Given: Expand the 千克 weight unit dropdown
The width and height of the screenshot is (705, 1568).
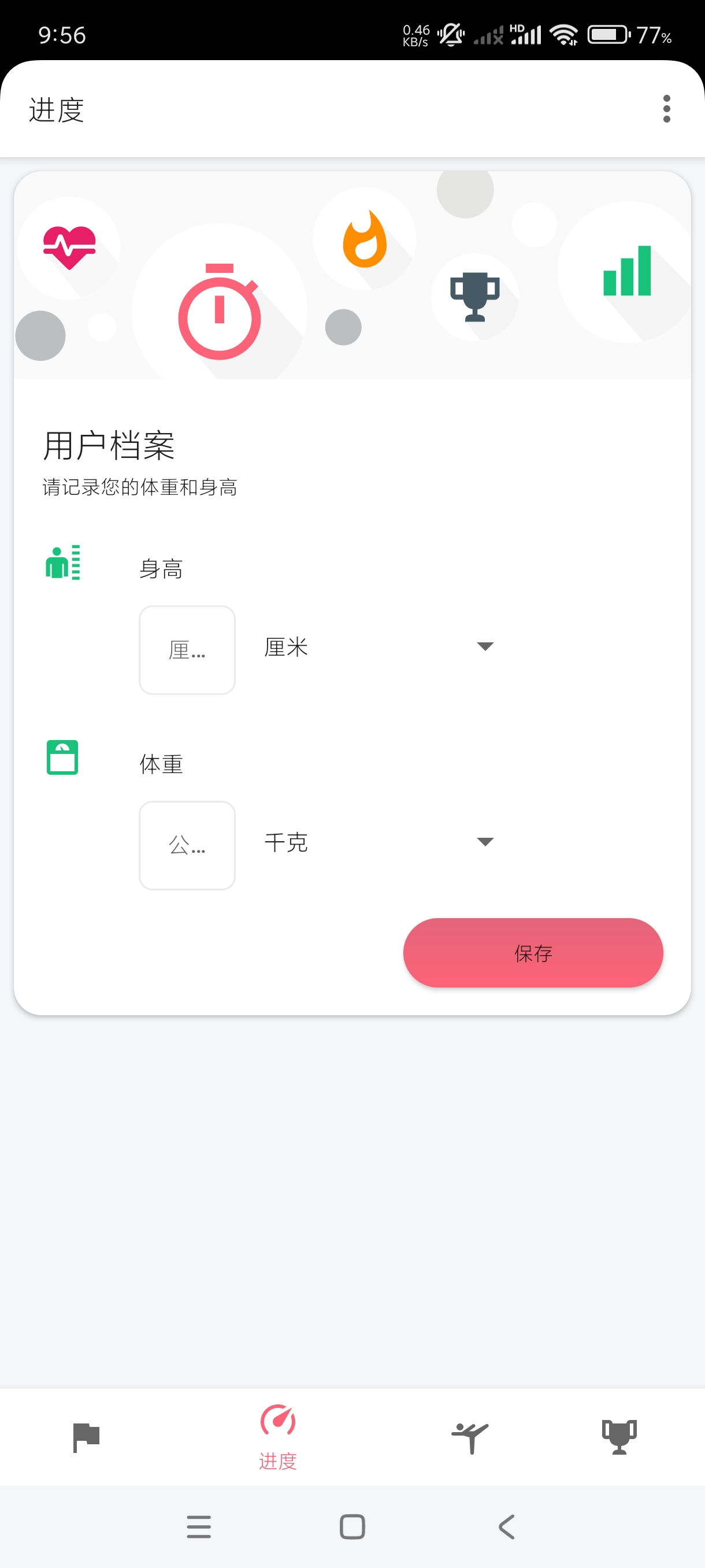Looking at the screenshot, I should tap(377, 842).
